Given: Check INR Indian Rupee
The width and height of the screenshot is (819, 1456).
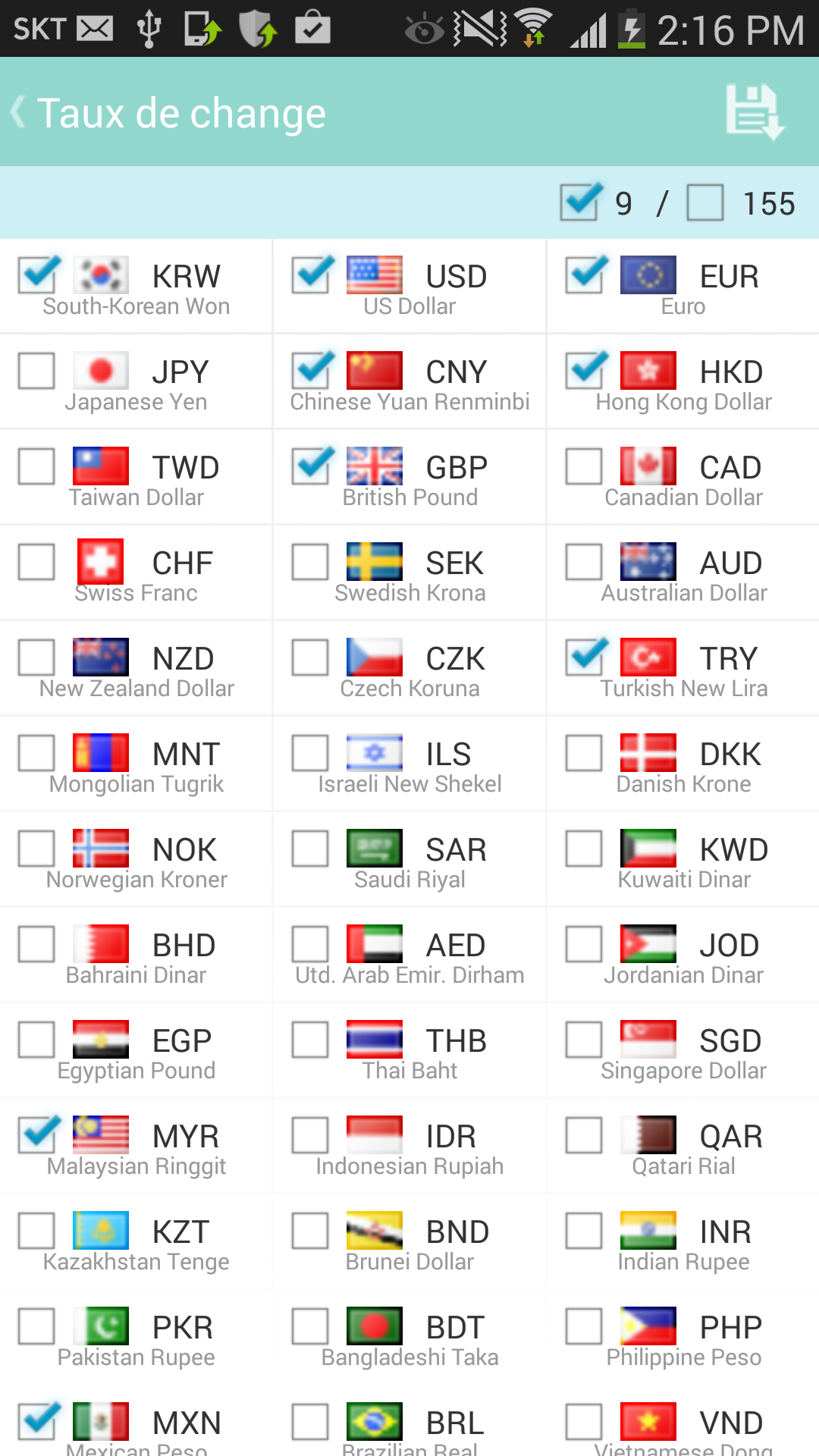Looking at the screenshot, I should click(585, 1232).
